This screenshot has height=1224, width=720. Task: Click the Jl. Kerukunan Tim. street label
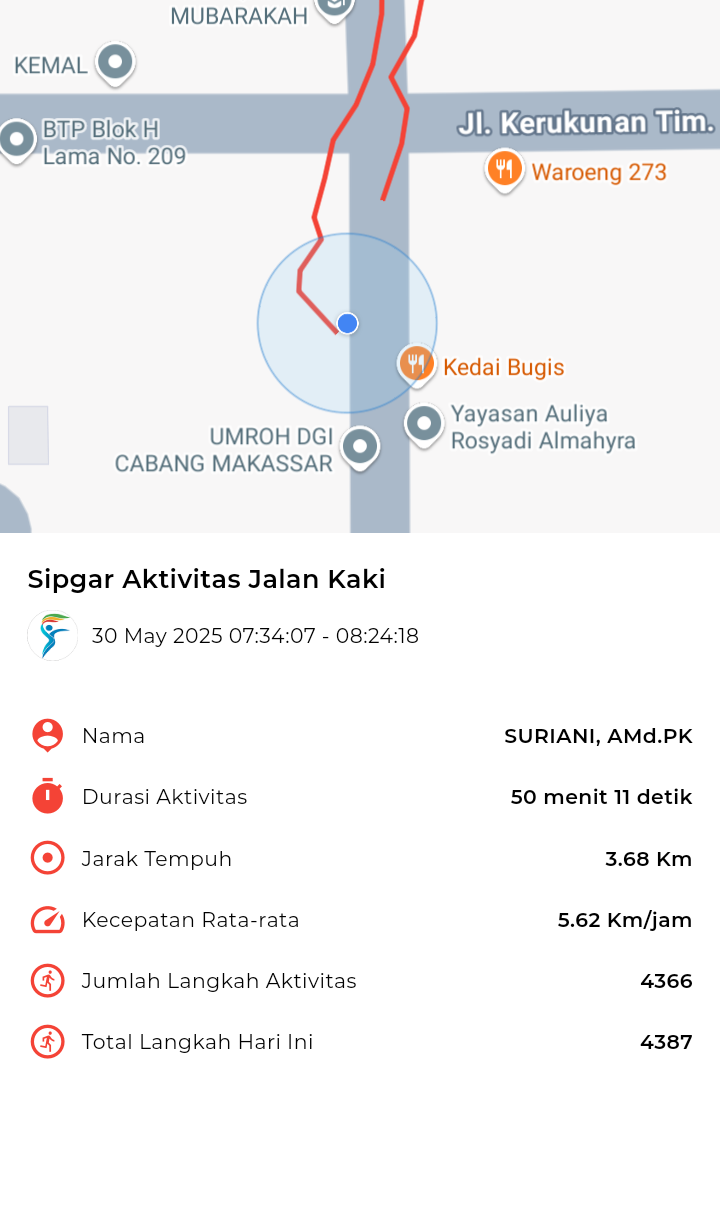click(588, 121)
